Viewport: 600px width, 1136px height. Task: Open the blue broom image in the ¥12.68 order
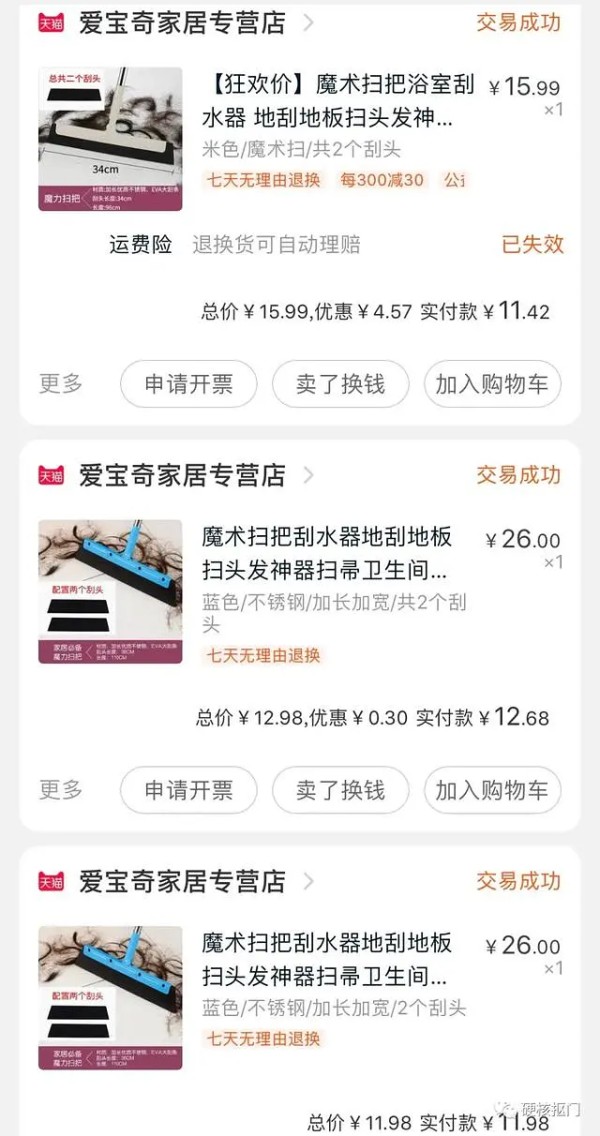coord(110,591)
